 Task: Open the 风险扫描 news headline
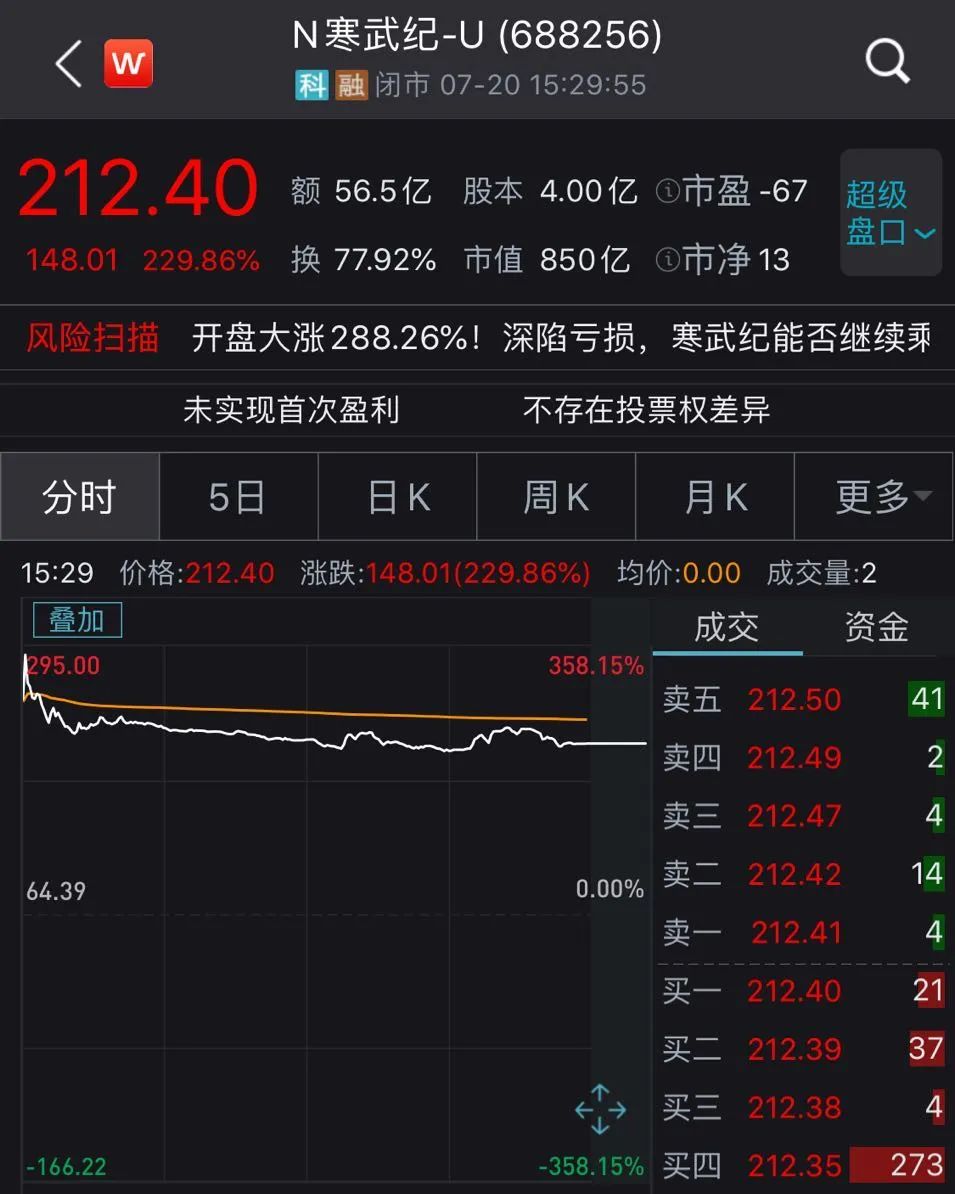tap(560, 339)
